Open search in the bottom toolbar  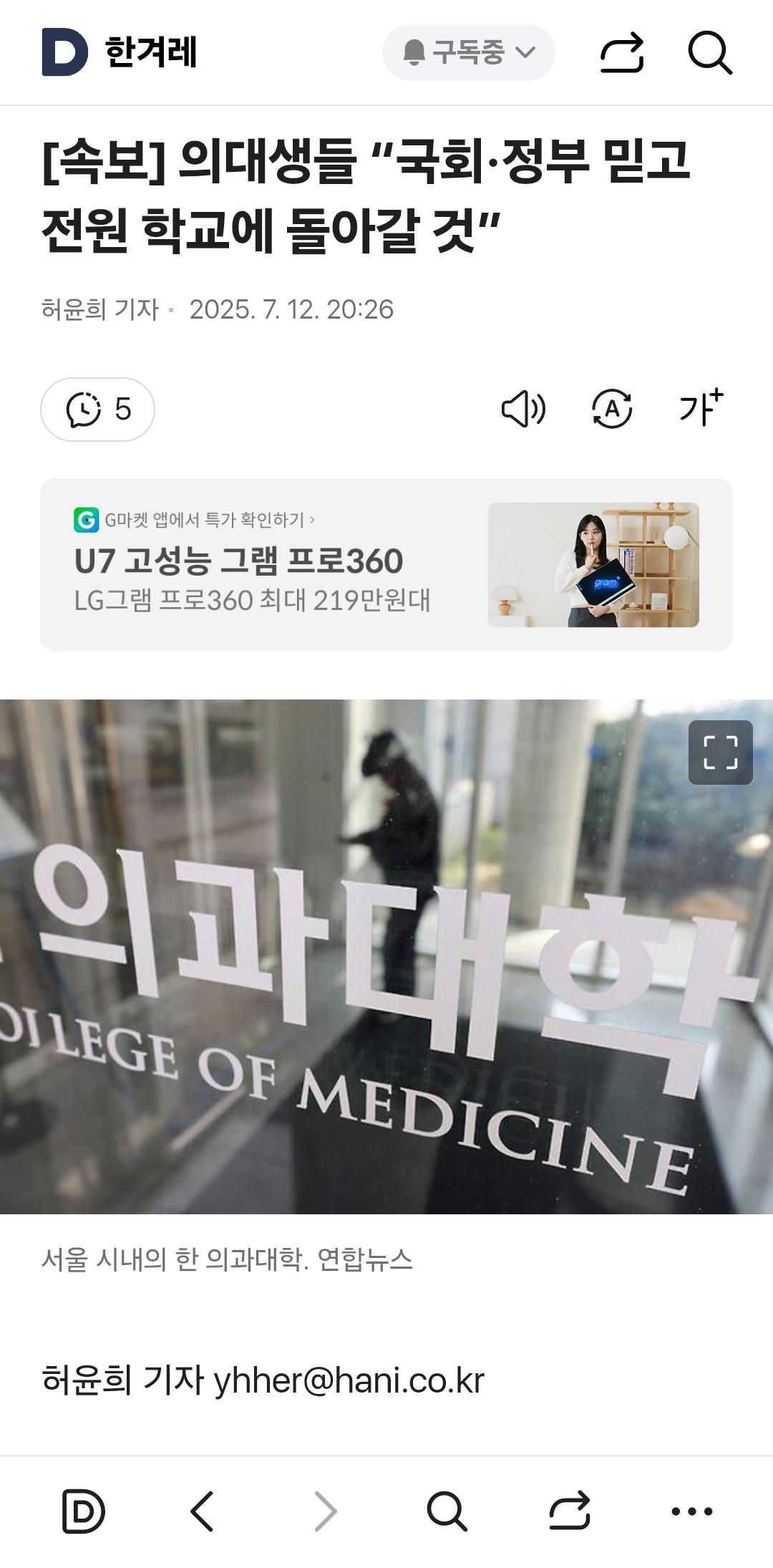447,1511
